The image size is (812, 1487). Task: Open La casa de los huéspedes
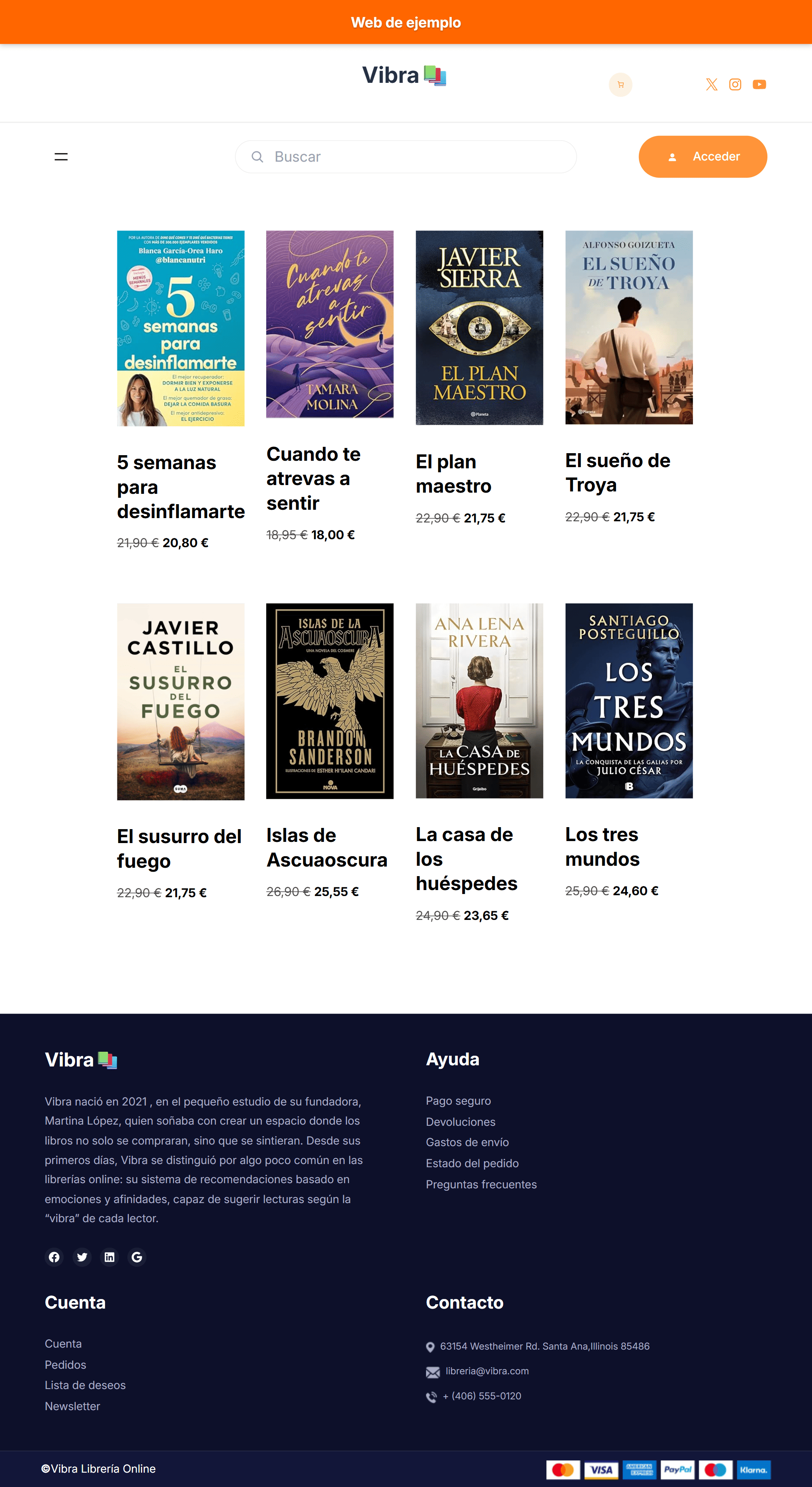point(479,701)
